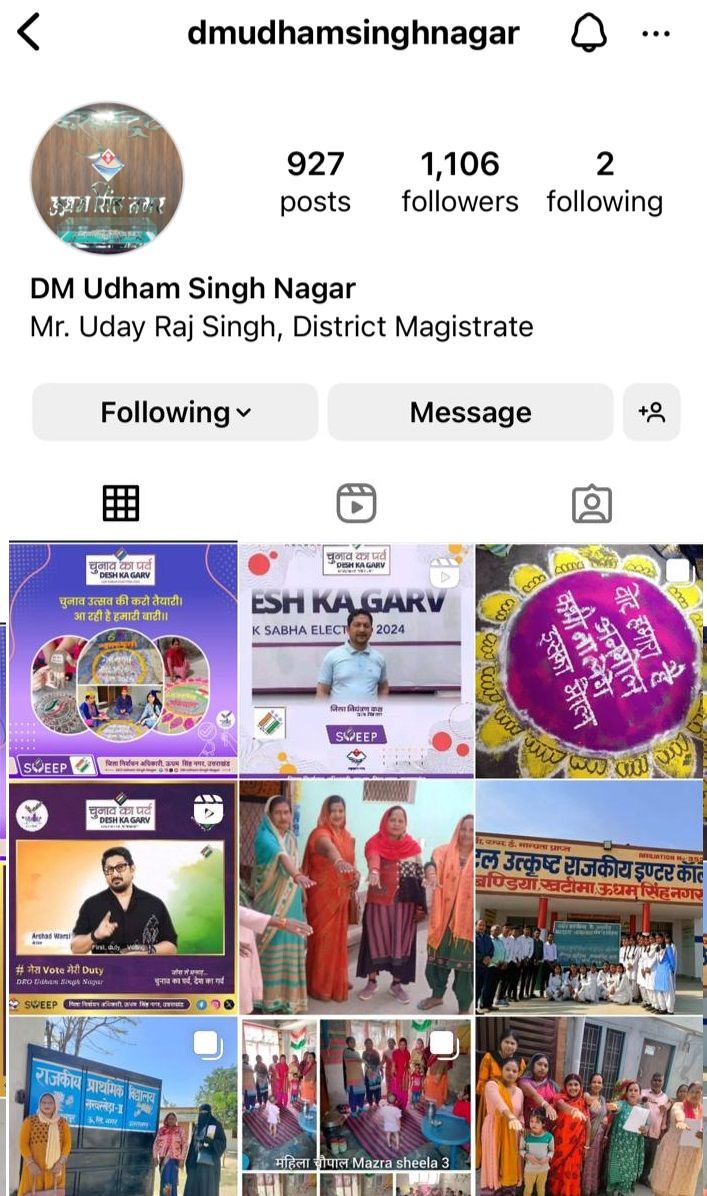
Task: Open the purple rangoli flower photo post
Action: pyautogui.click(x=589, y=660)
